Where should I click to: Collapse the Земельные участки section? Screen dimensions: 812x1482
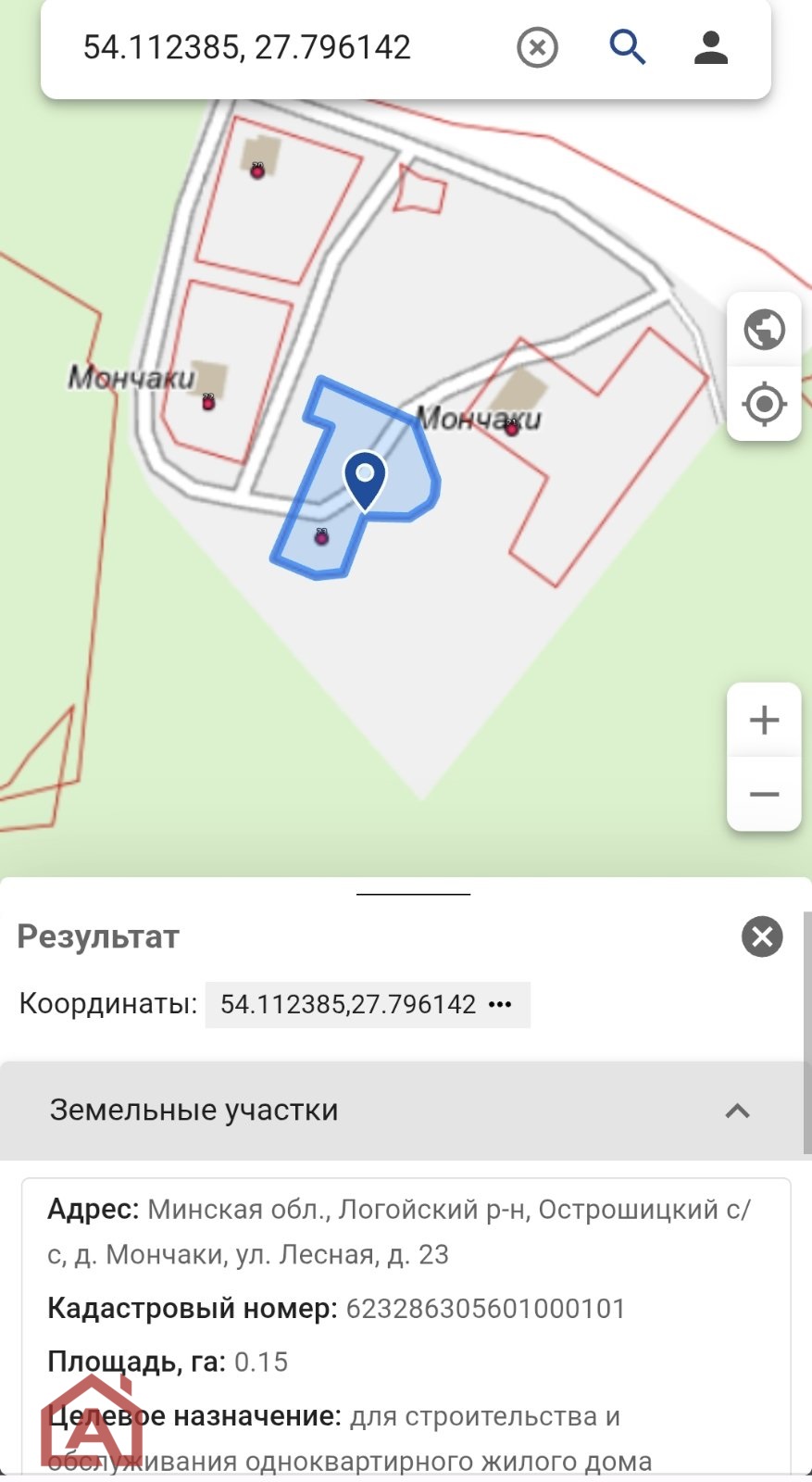point(737,1111)
